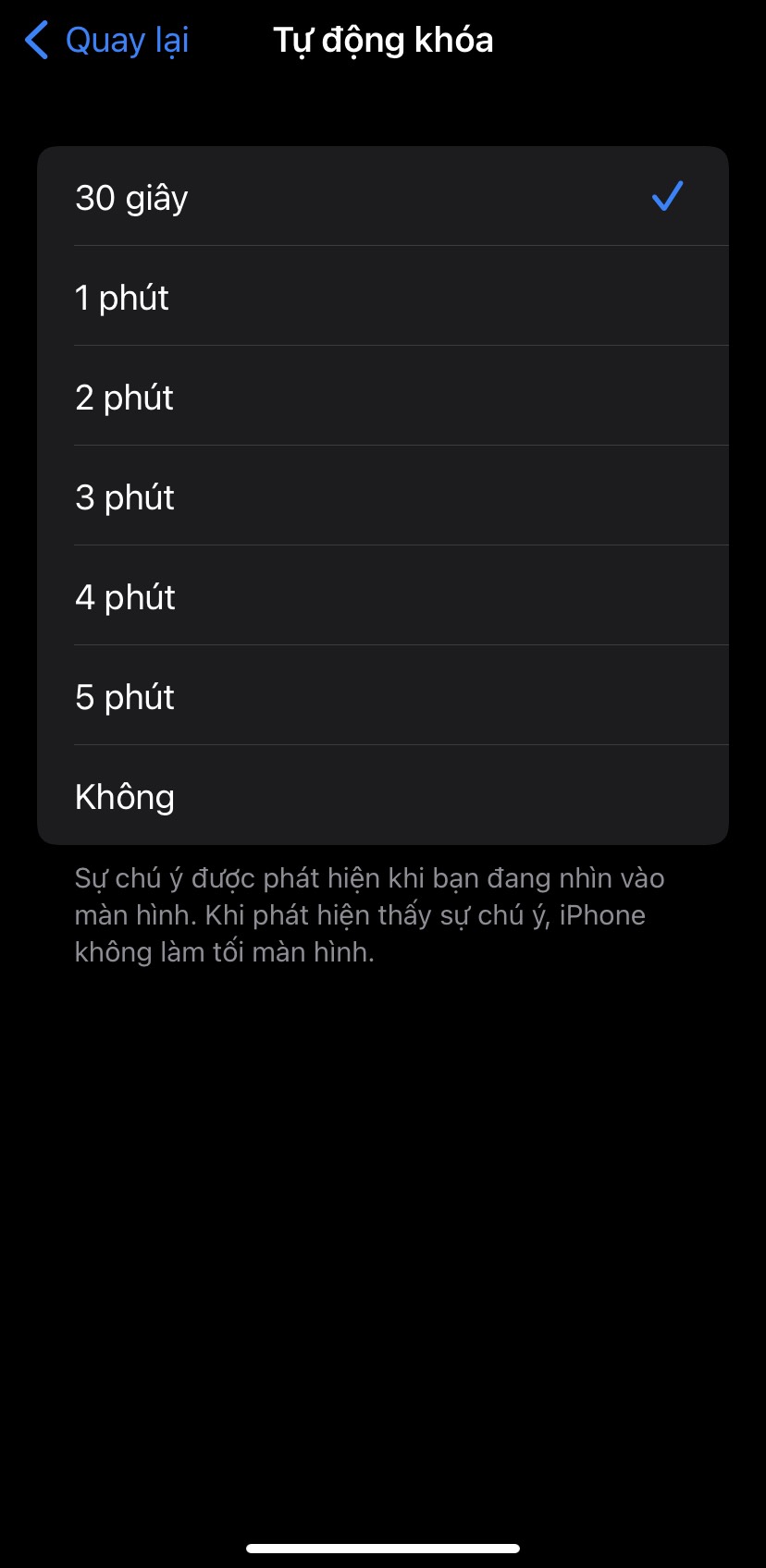The image size is (766, 1568).
Task: Set auto-lock to Không
Action: 383,795
